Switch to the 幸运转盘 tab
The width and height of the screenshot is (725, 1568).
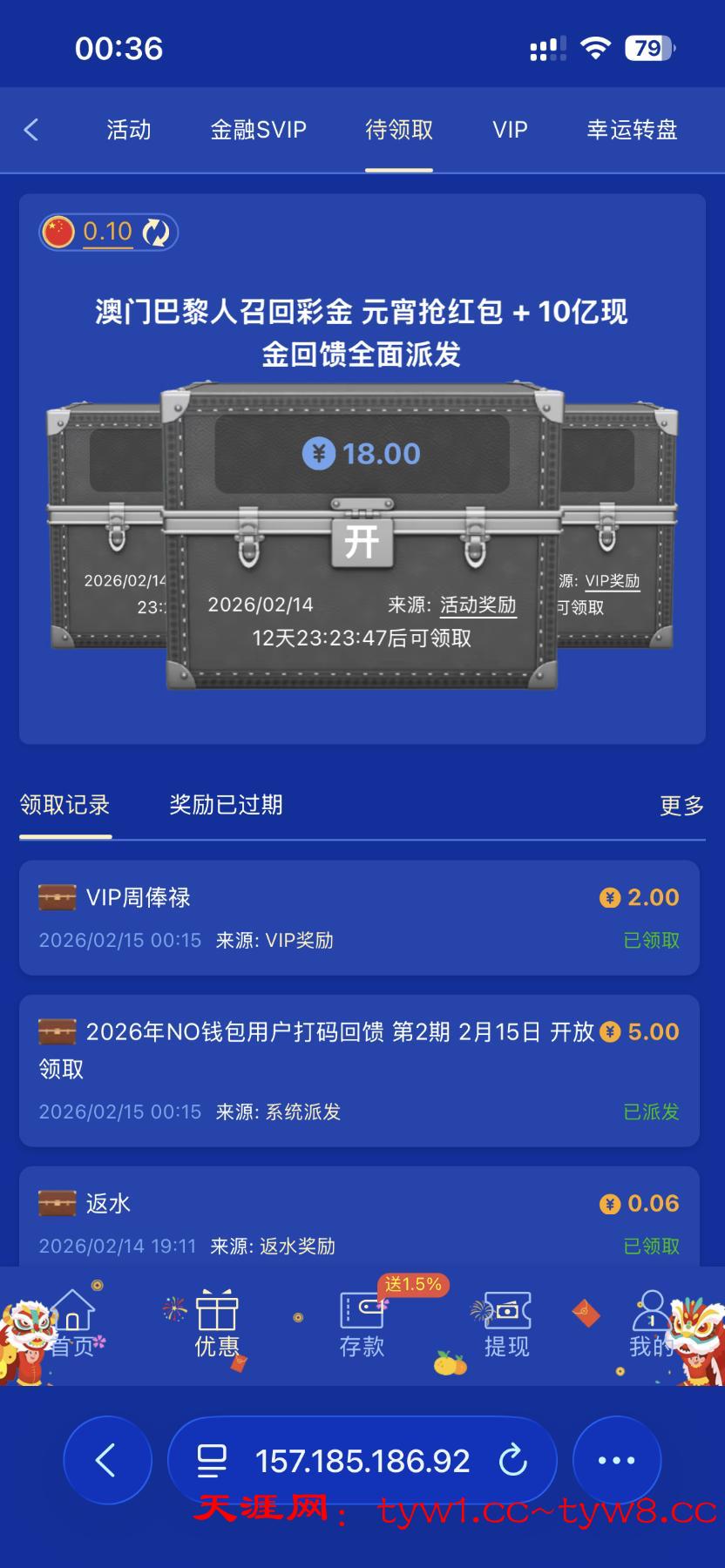tap(632, 130)
